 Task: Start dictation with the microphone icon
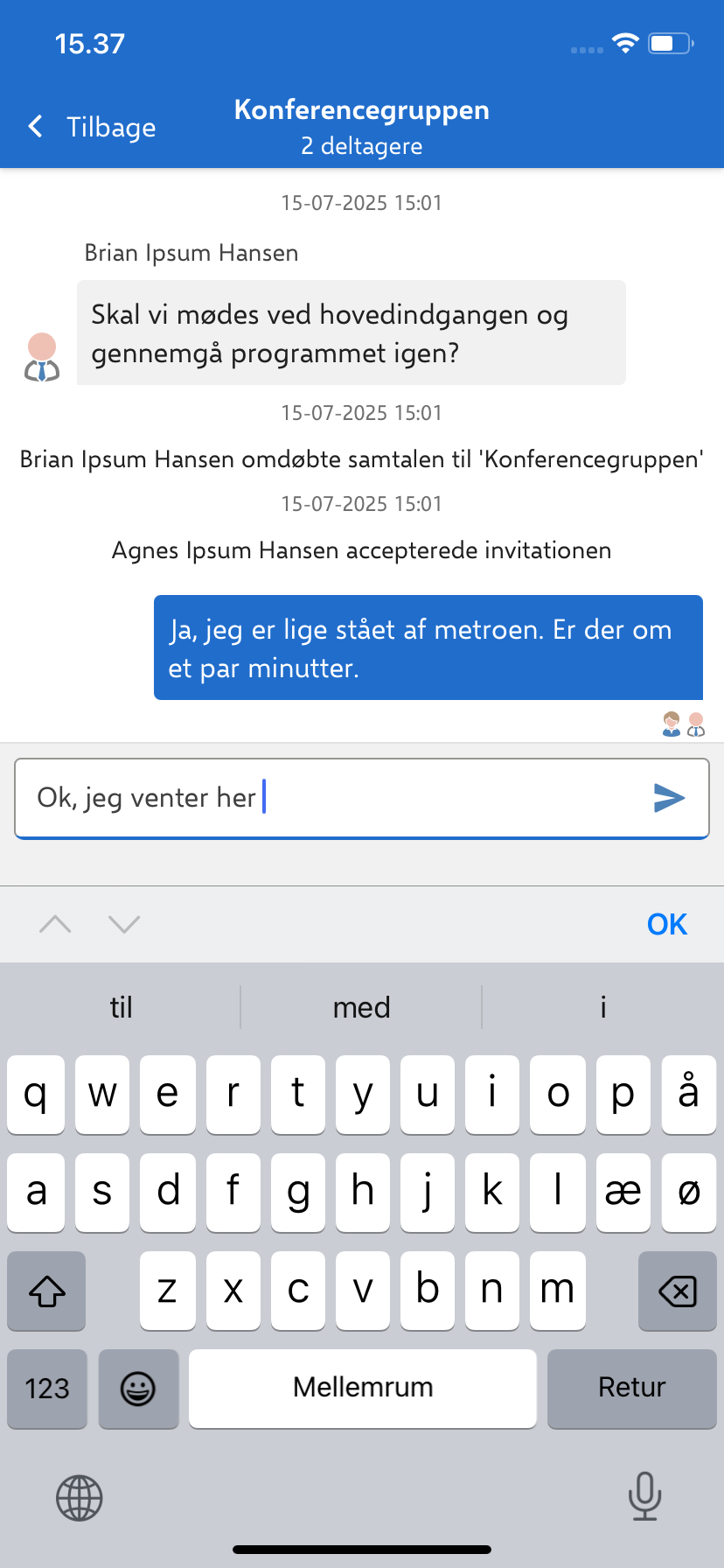(644, 1496)
